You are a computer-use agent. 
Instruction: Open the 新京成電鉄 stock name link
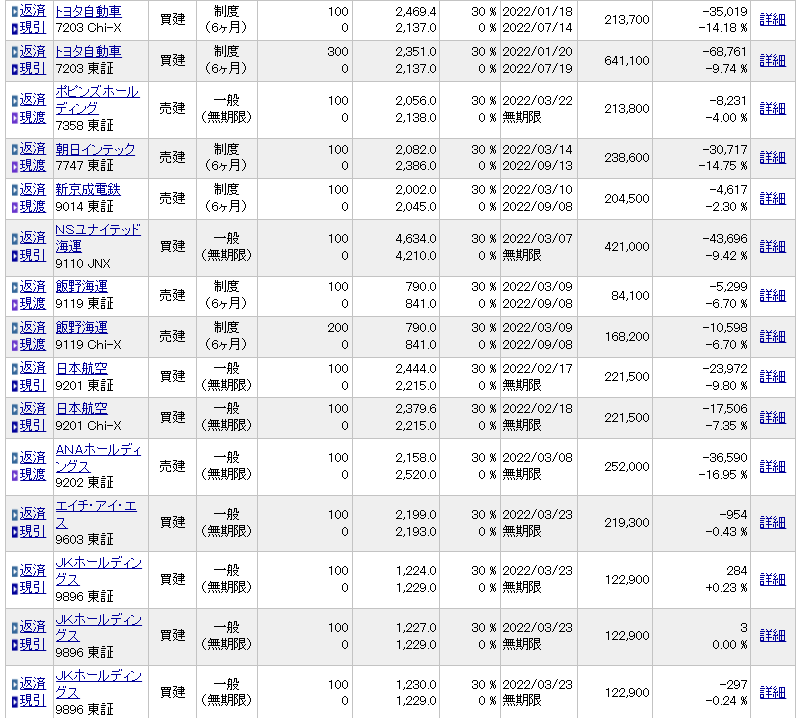click(x=88, y=189)
